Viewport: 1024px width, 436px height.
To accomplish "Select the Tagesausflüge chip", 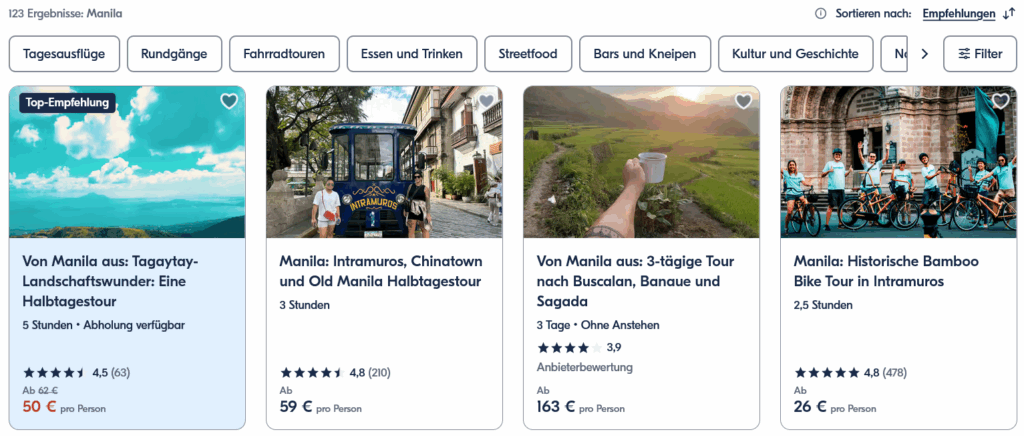I will coord(64,54).
